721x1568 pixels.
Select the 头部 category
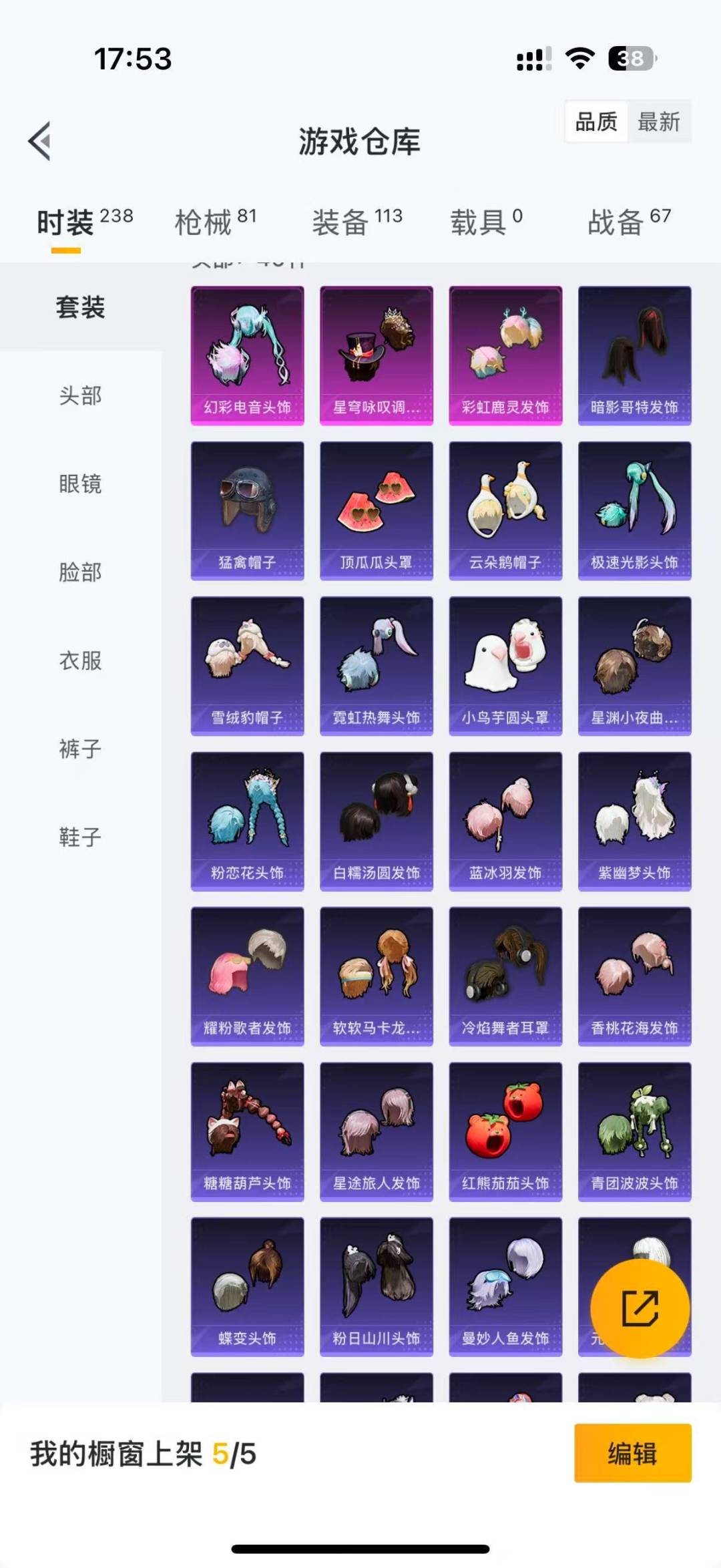coord(81,395)
